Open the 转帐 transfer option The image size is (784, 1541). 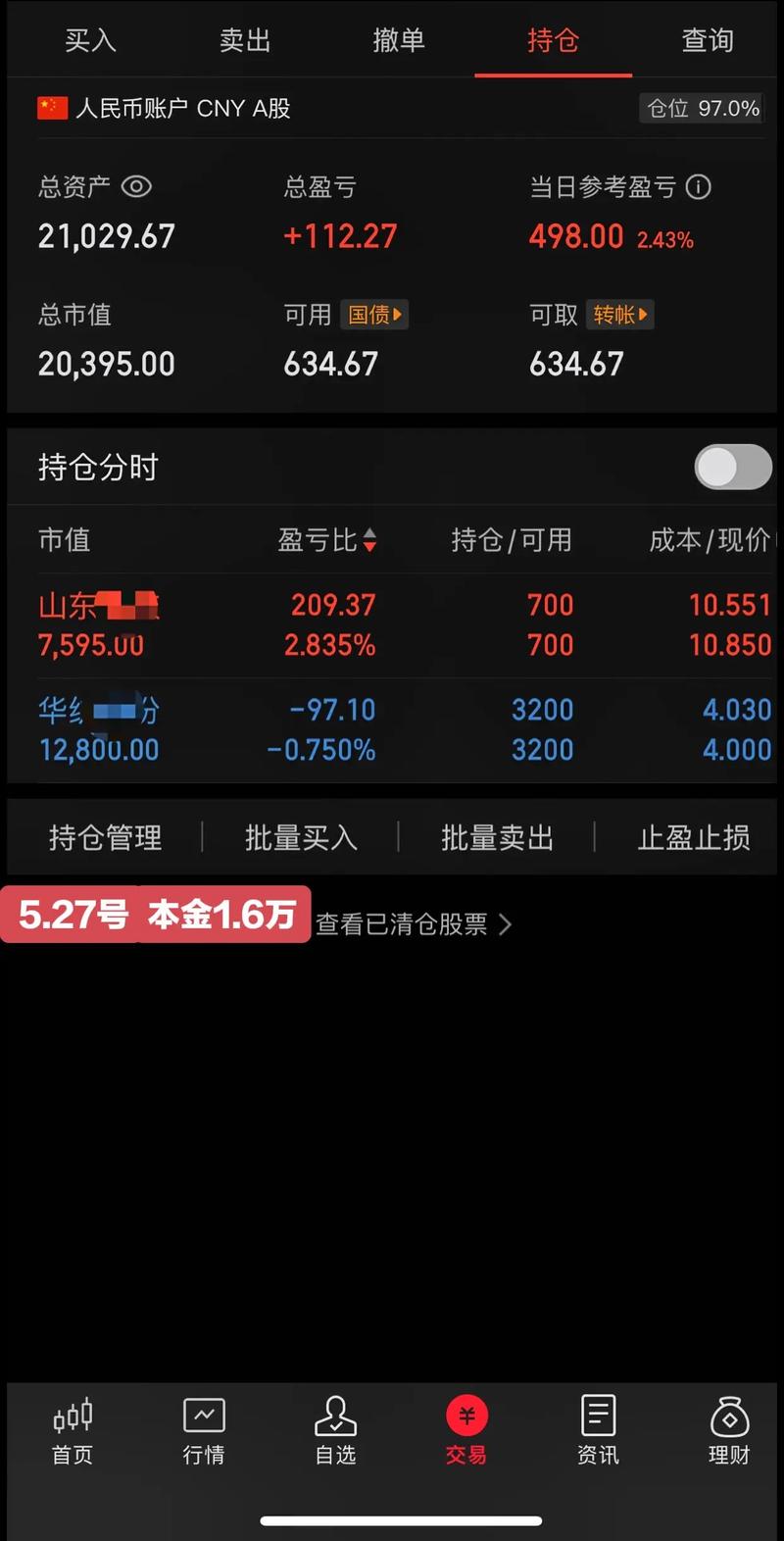click(619, 315)
